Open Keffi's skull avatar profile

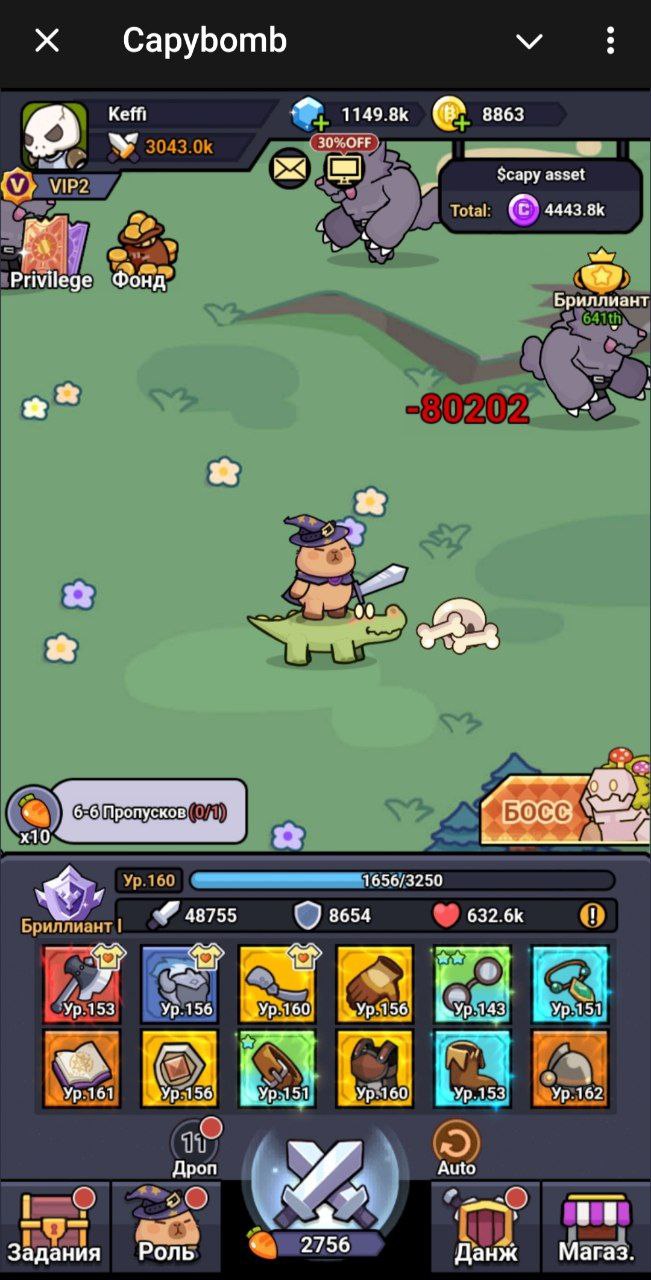click(55, 135)
